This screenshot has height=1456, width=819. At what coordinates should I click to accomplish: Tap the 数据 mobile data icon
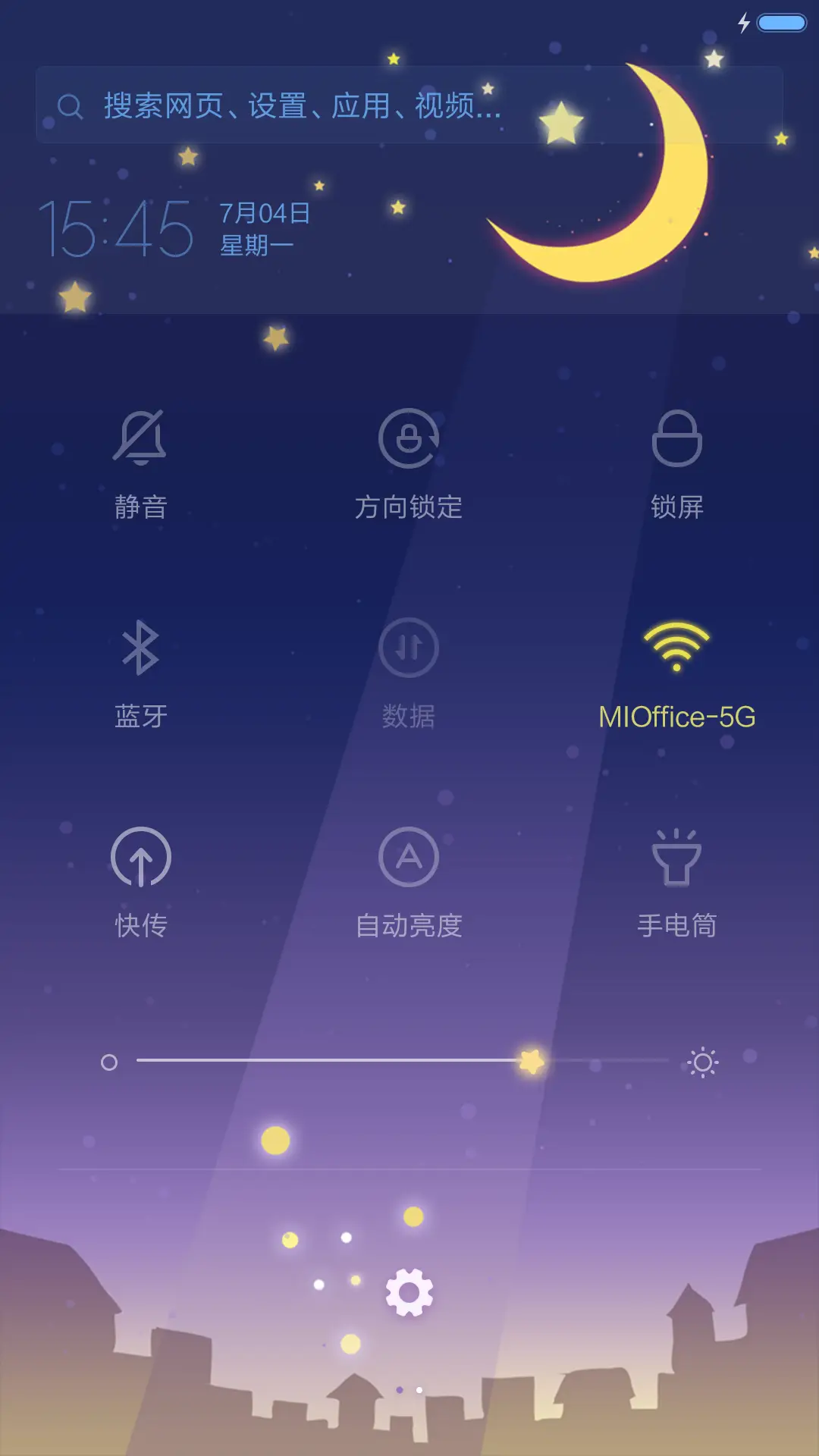409,648
